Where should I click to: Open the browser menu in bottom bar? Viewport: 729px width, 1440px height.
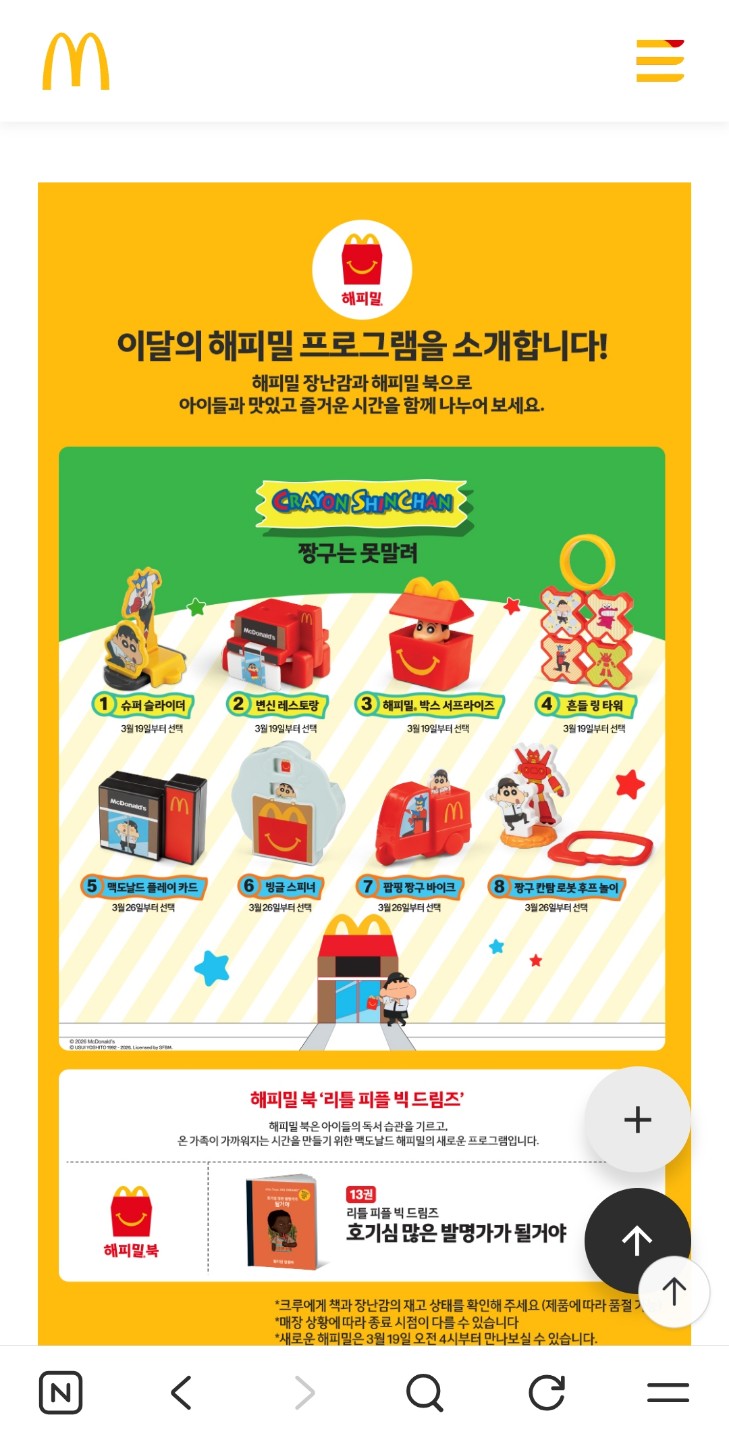click(x=668, y=1393)
